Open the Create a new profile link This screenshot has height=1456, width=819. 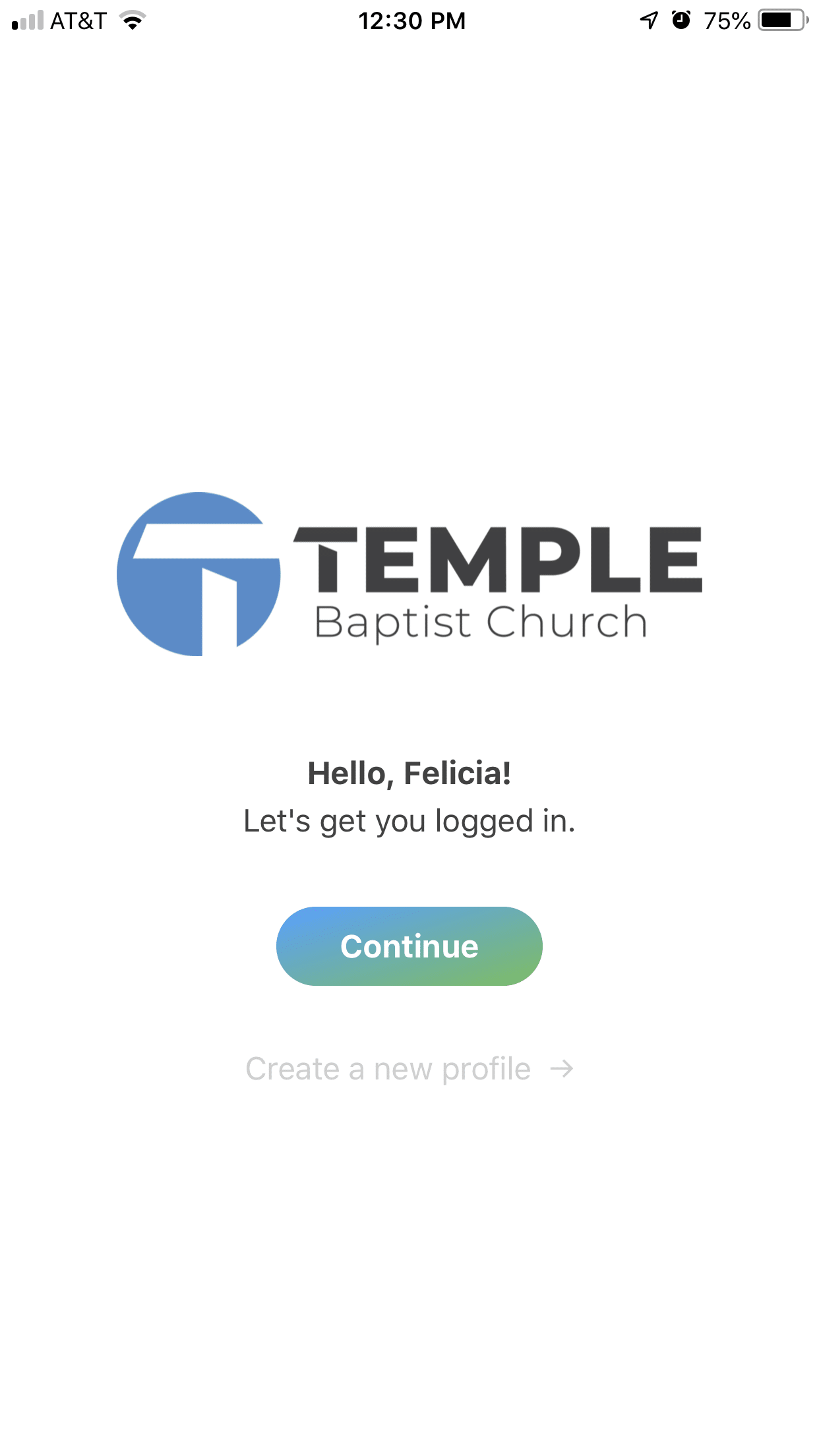click(x=409, y=1069)
